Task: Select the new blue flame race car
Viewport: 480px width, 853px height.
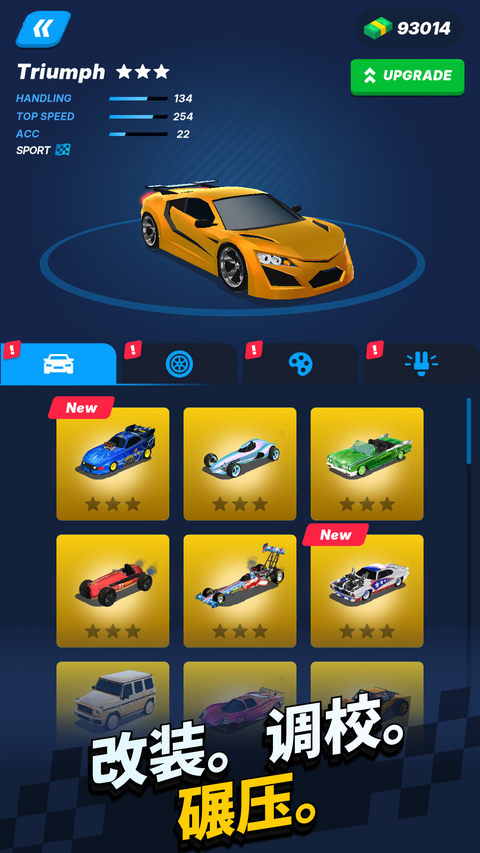Action: click(x=113, y=463)
